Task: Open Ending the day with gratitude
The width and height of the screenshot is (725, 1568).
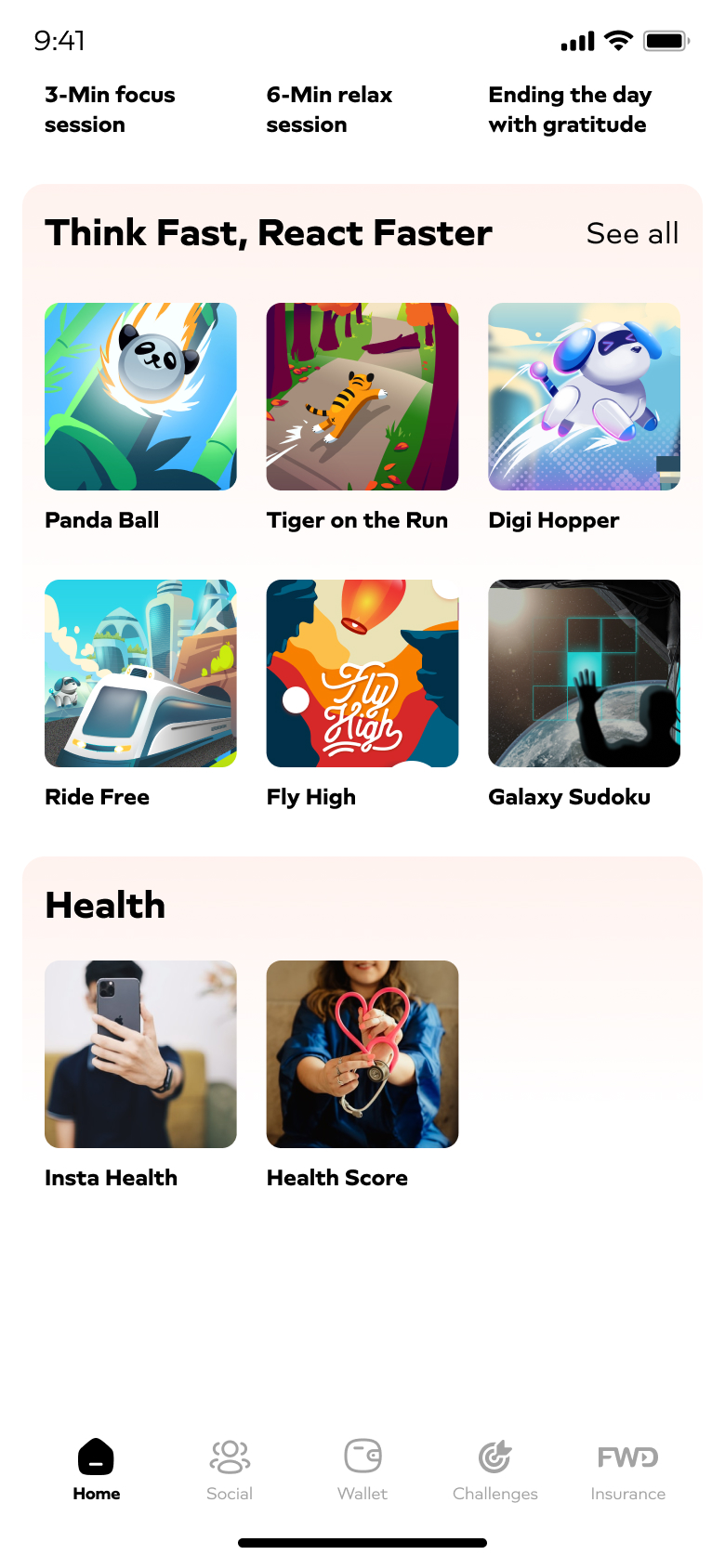Action: click(x=570, y=110)
